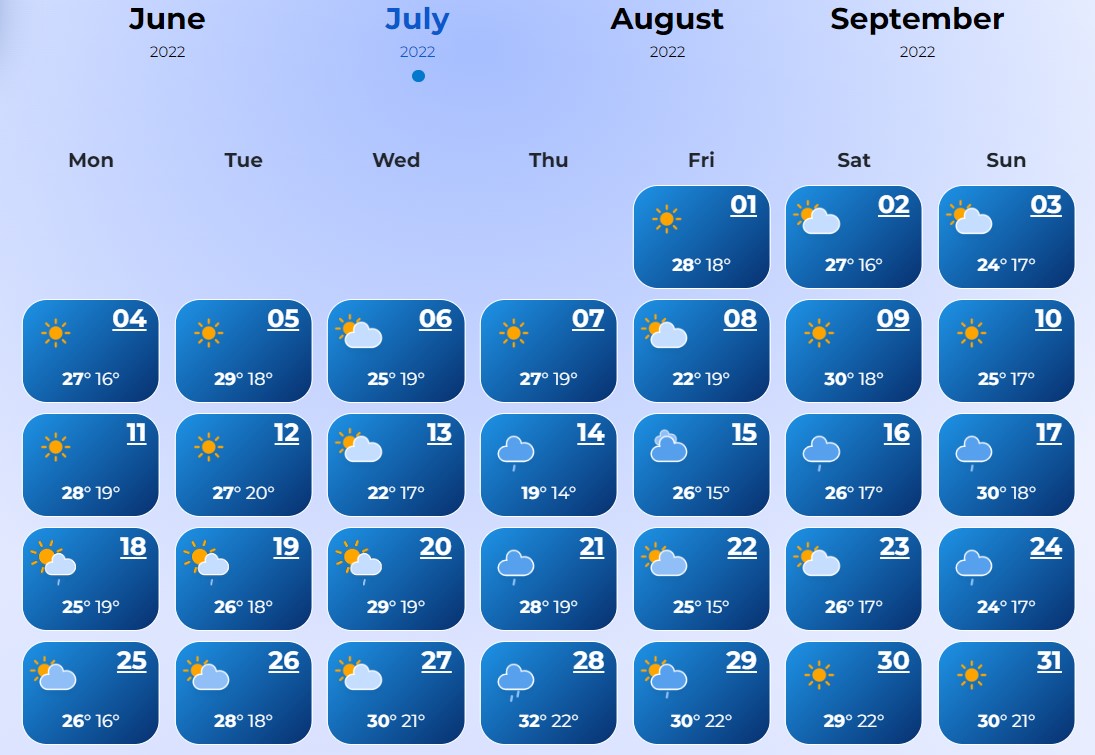View weather details for July 09

(x=853, y=351)
